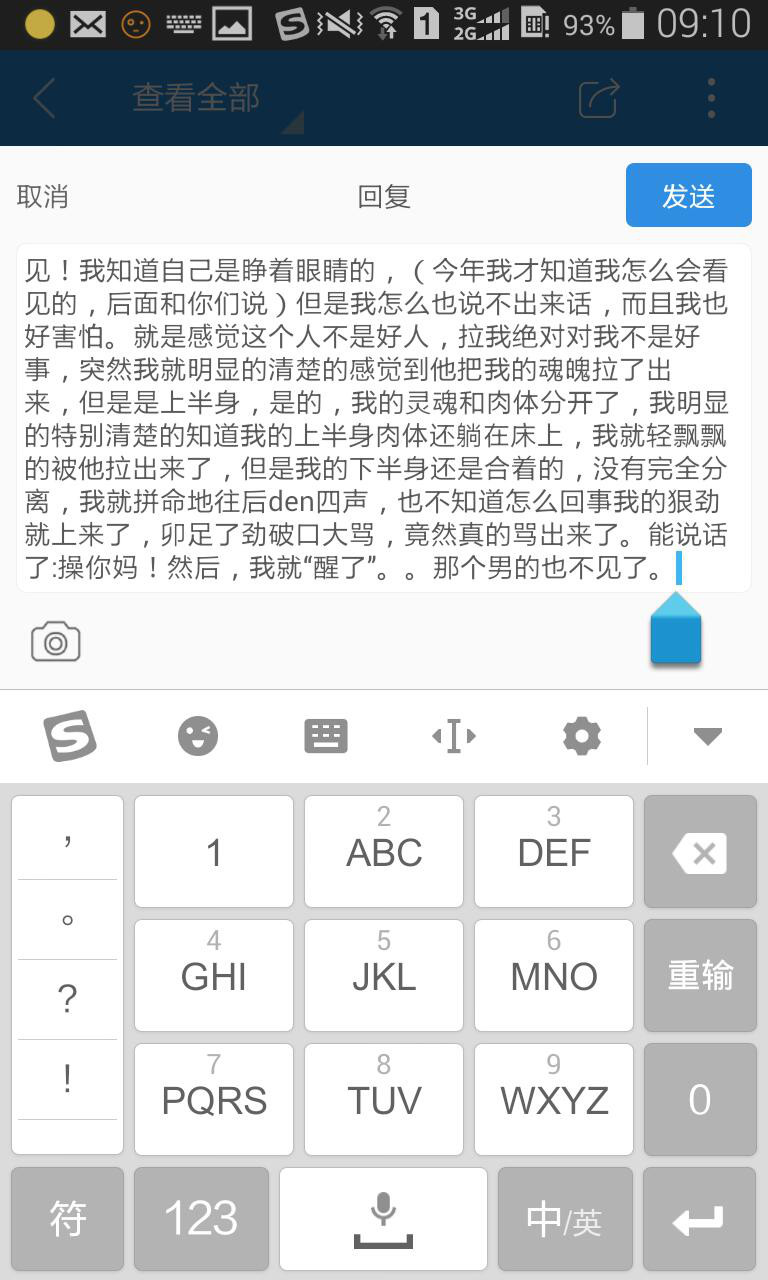
Task: Tap the 5 JKL key
Action: (383, 976)
